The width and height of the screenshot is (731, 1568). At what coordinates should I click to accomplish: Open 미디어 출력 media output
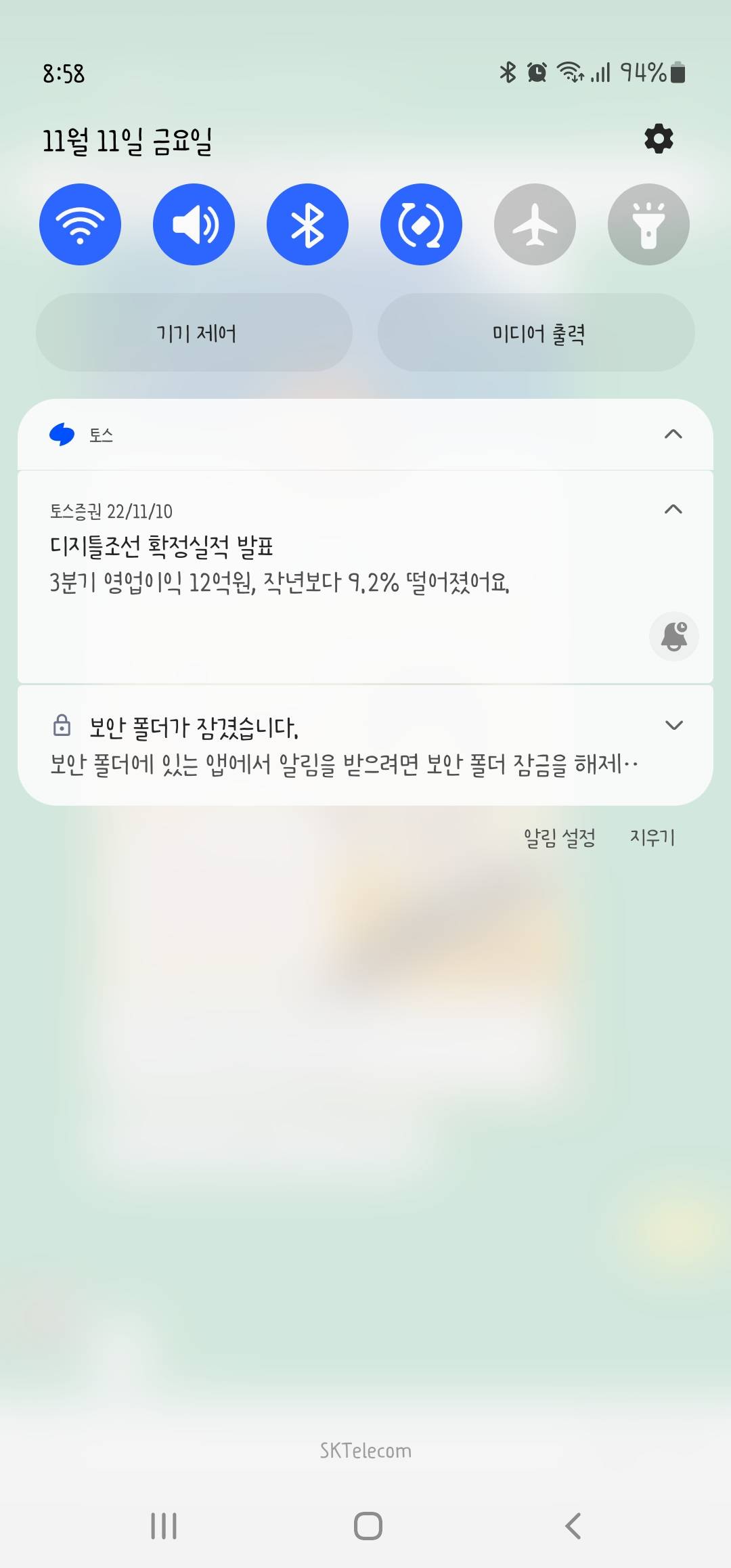[536, 332]
